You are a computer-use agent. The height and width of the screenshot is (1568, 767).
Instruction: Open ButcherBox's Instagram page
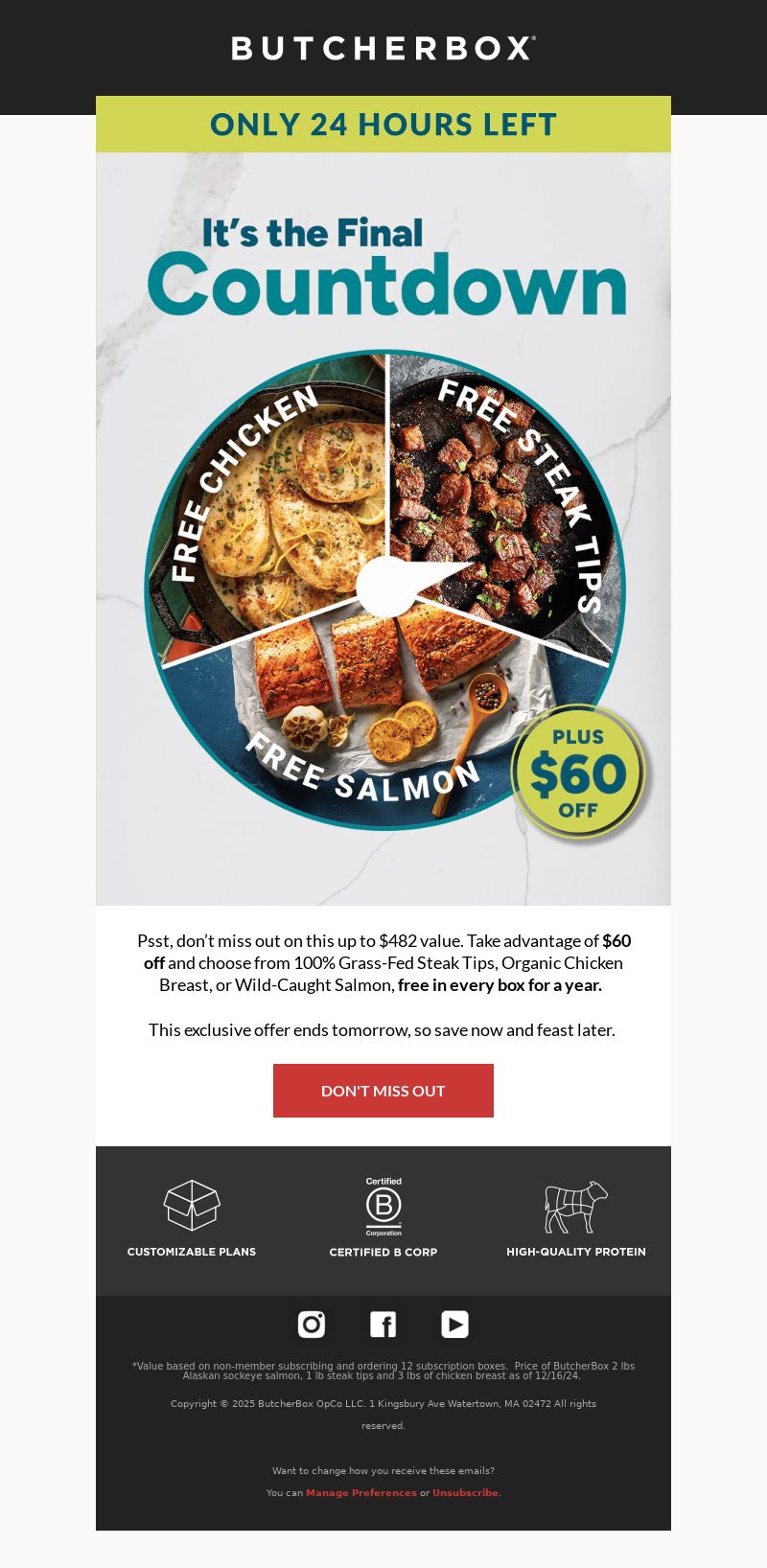tap(312, 1324)
